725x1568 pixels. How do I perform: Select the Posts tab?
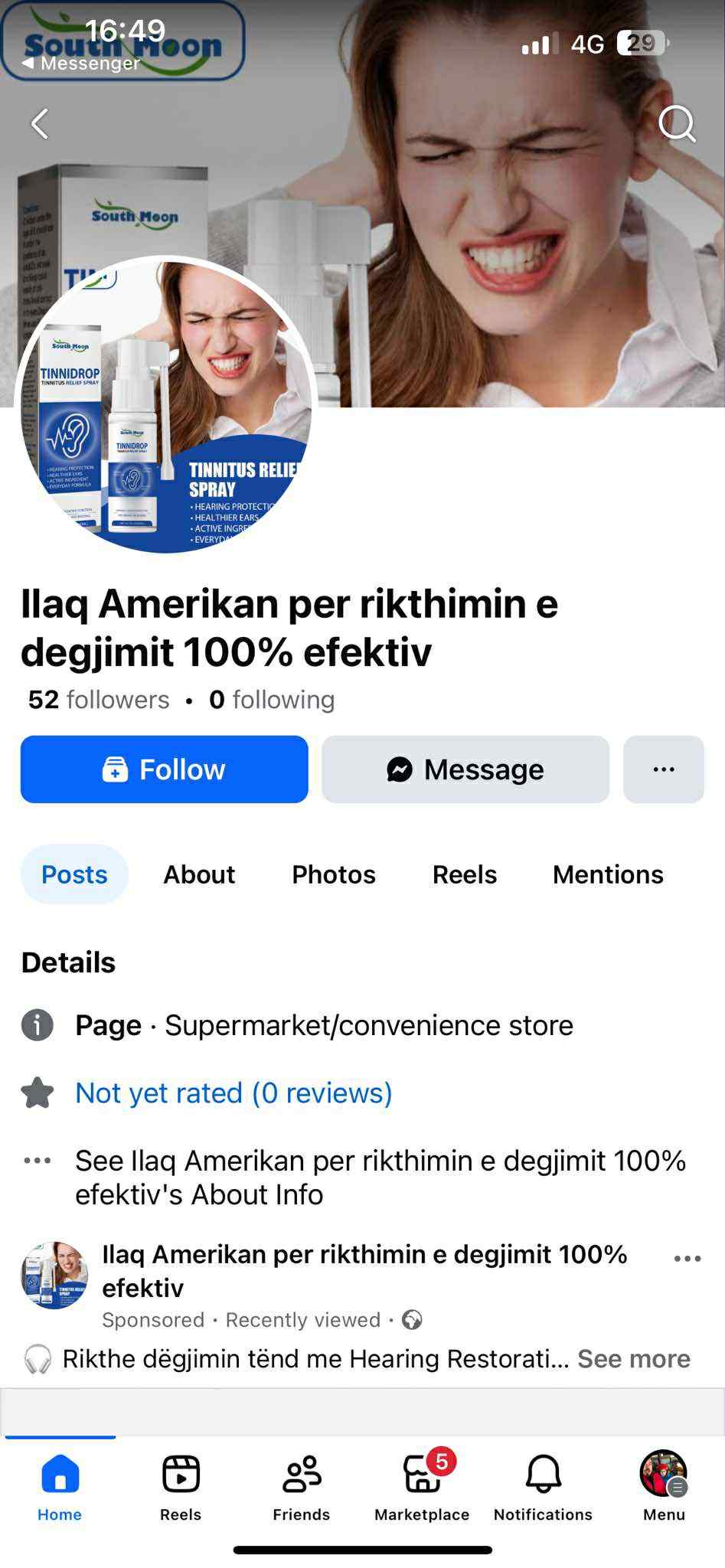pos(74,874)
